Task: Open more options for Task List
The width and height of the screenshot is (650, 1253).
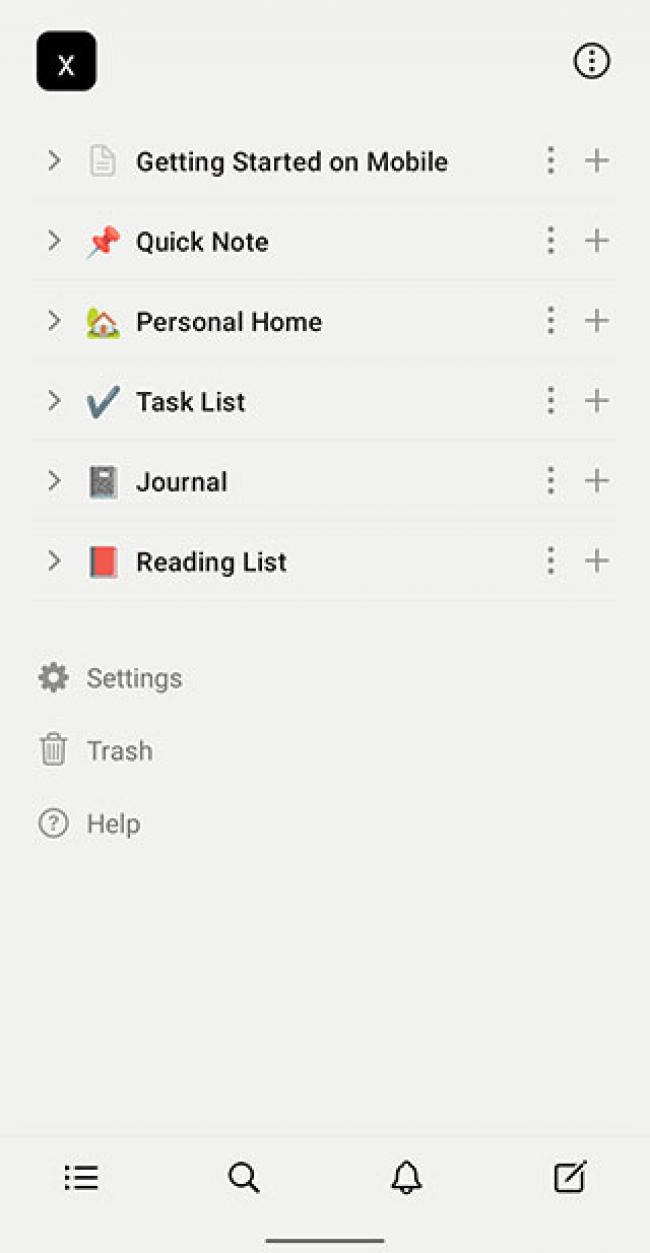Action: [x=550, y=401]
